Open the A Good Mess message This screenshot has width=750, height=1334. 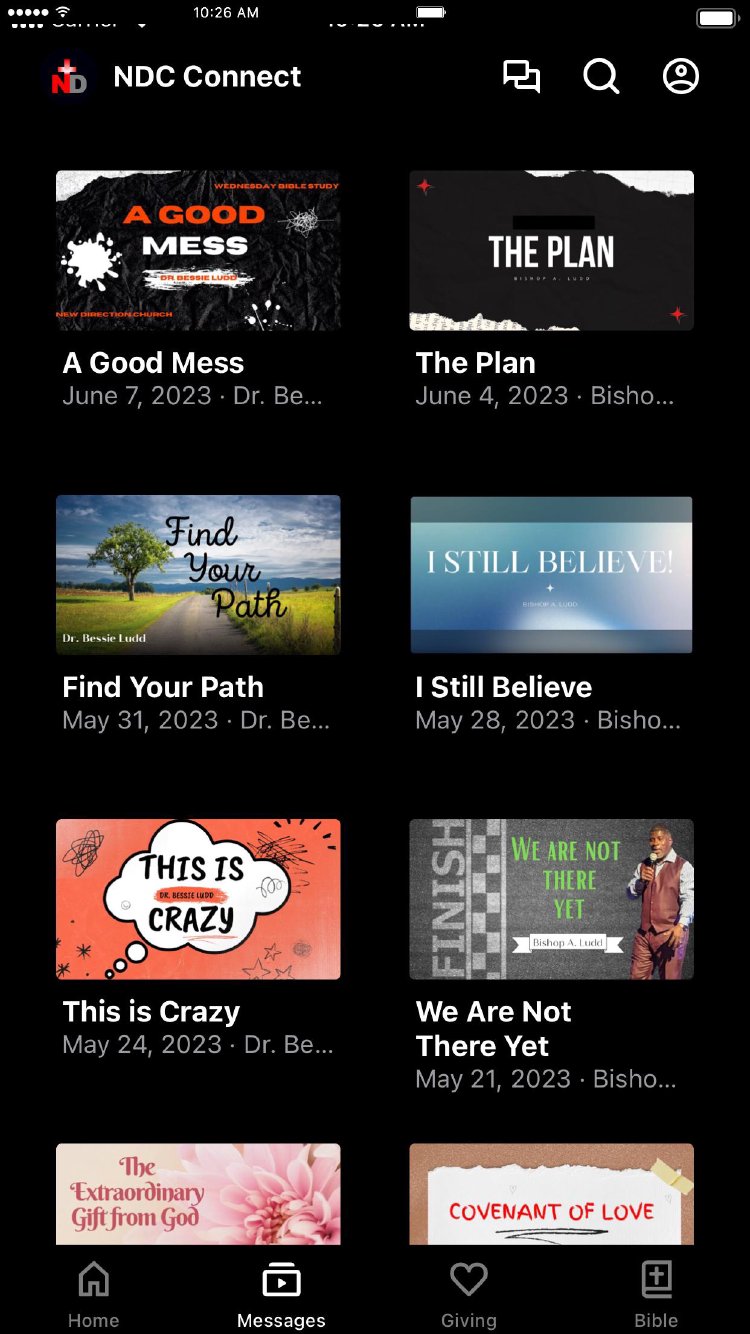[198, 251]
